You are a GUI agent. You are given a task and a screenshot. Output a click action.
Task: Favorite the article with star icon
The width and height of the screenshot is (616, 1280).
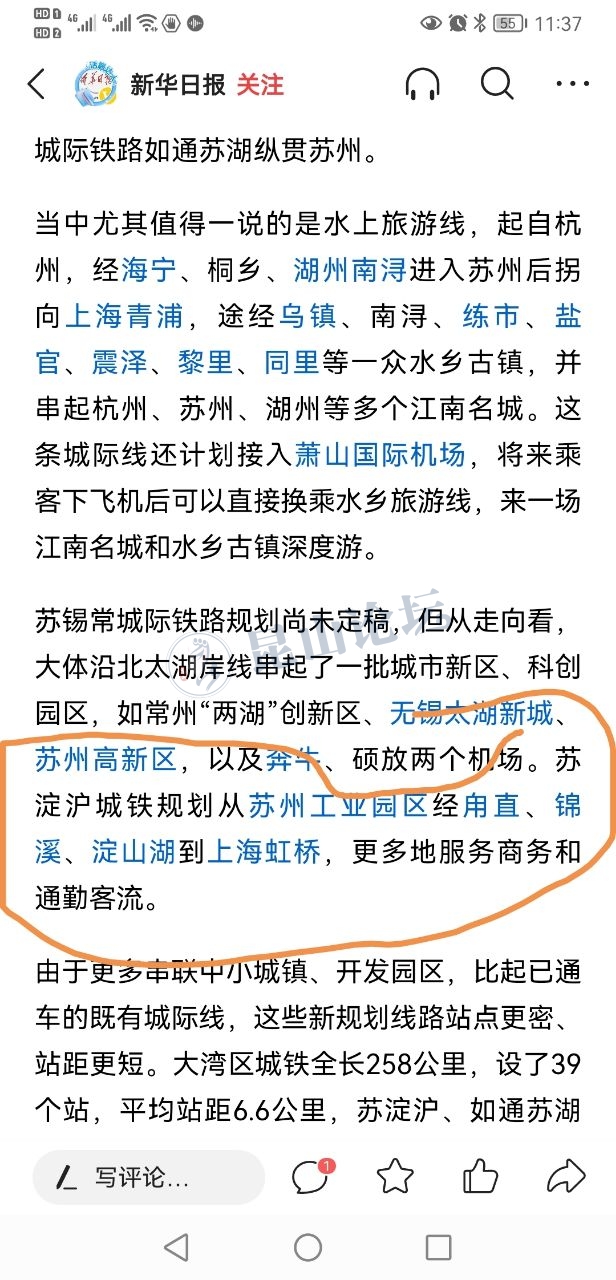coord(395,1177)
